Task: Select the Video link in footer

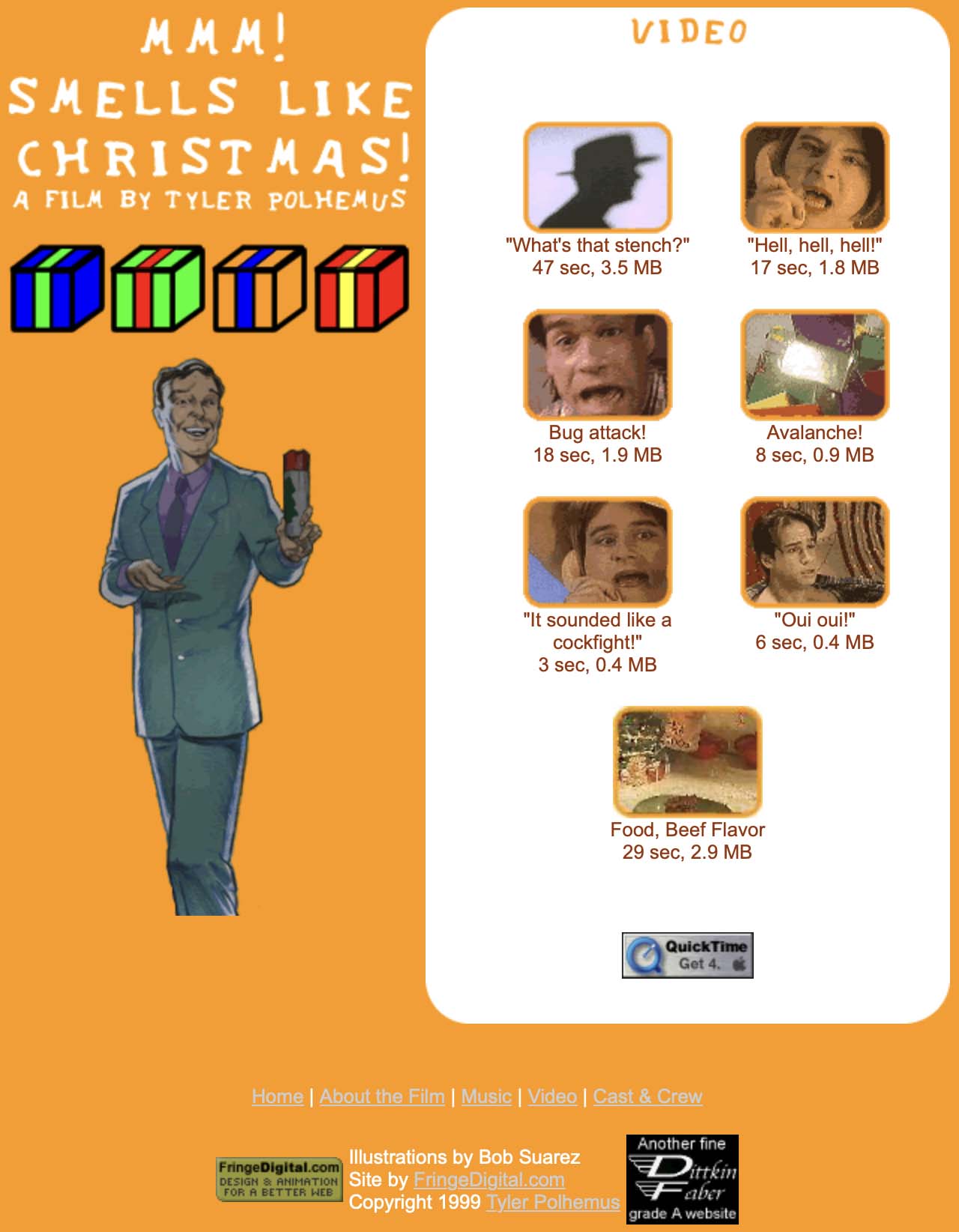Action: pyautogui.click(x=552, y=1096)
